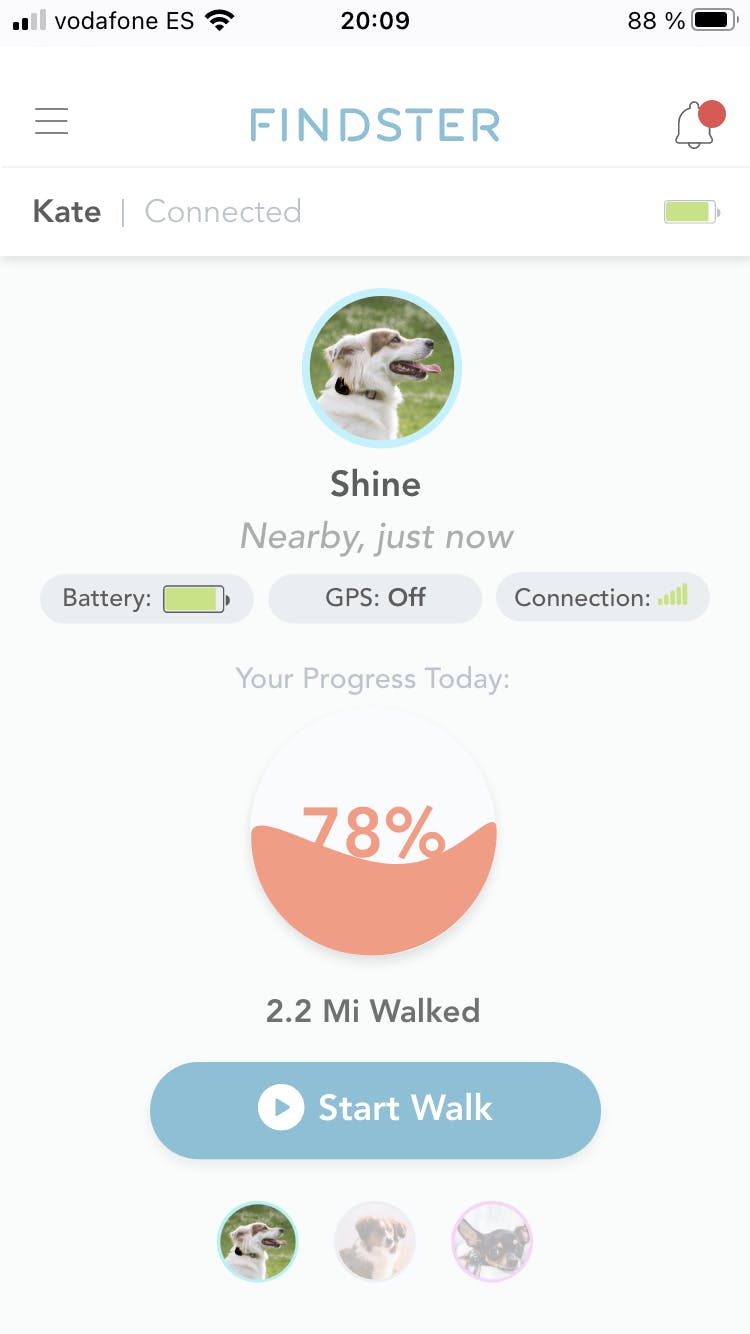The width and height of the screenshot is (750, 1334).
Task: Tap the GPS Off chip
Action: click(x=375, y=598)
